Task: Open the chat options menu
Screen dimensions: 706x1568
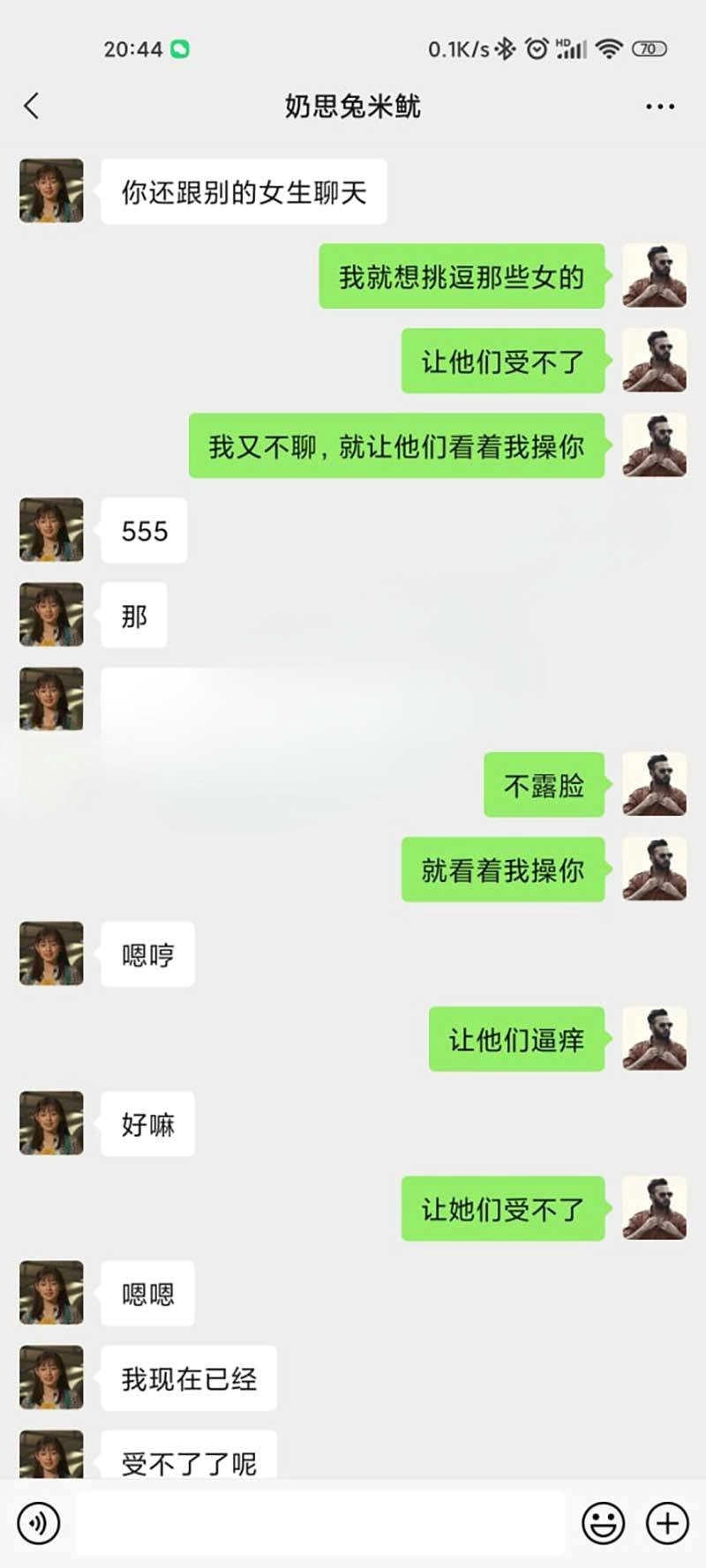Action: point(659,107)
